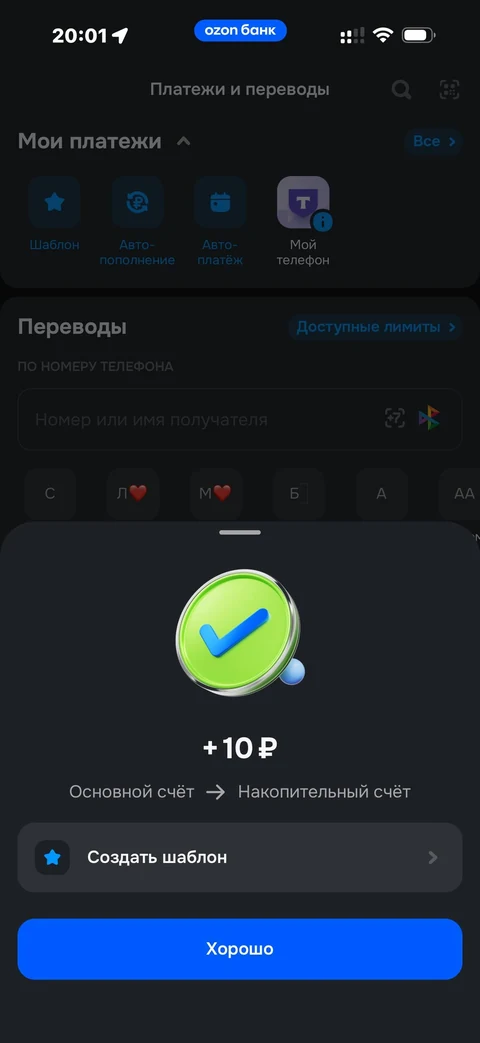Confirm with the Хорошо button
The width and height of the screenshot is (480, 1043).
click(x=239, y=949)
